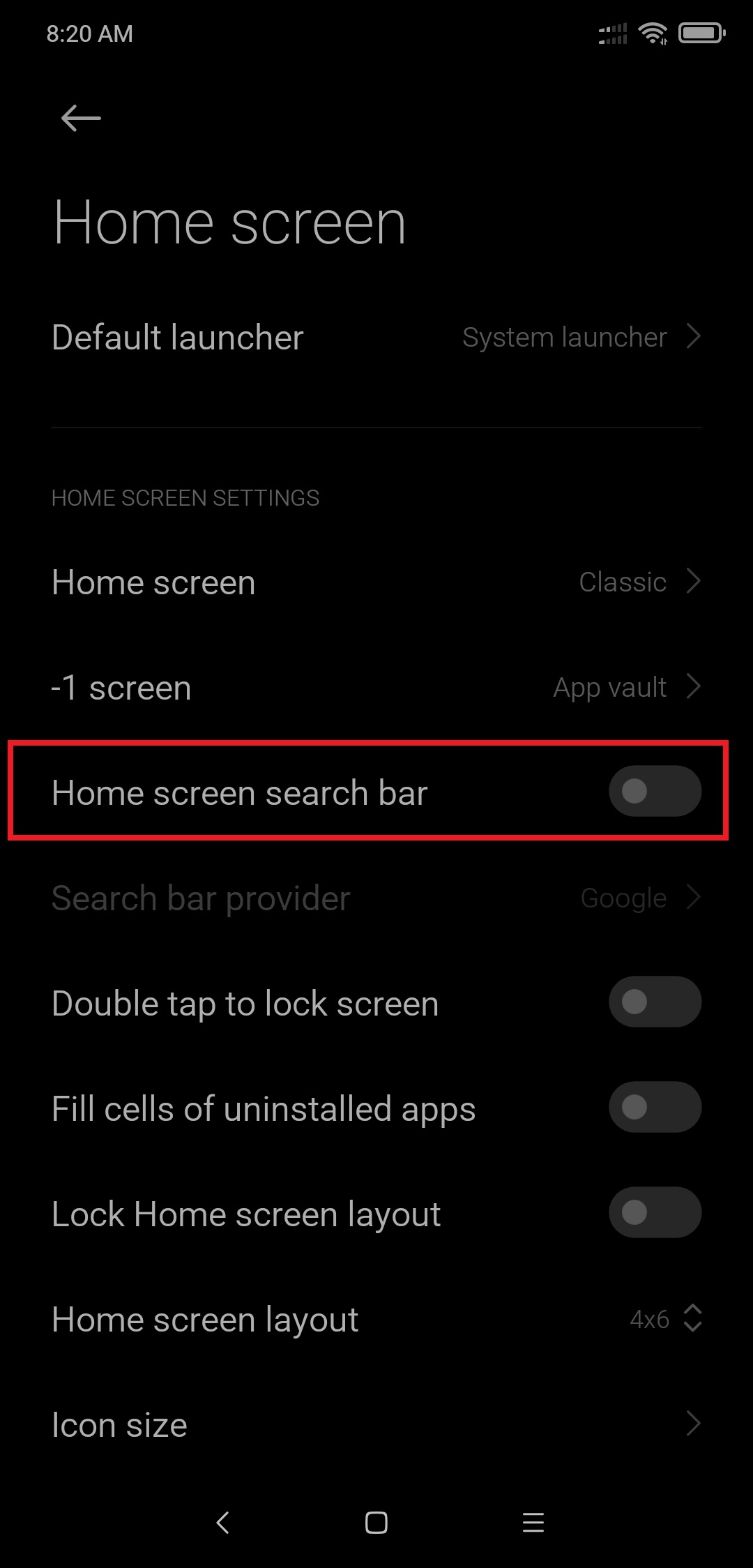Open Default launcher setting
The width and height of the screenshot is (753, 1568).
click(x=376, y=338)
